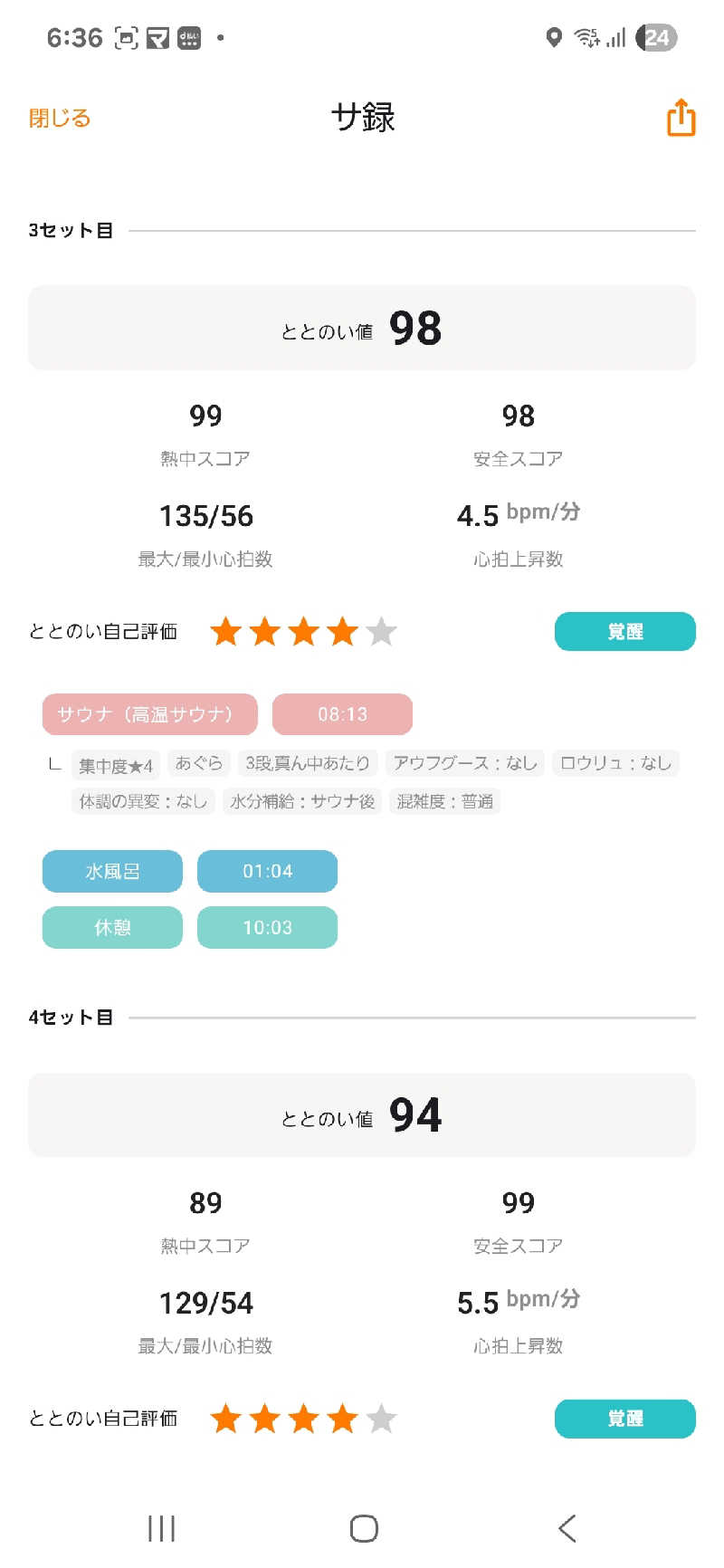Image resolution: width=724 pixels, height=1568 pixels.
Task: Tap 閉じる to close the screen
Action: point(58,118)
